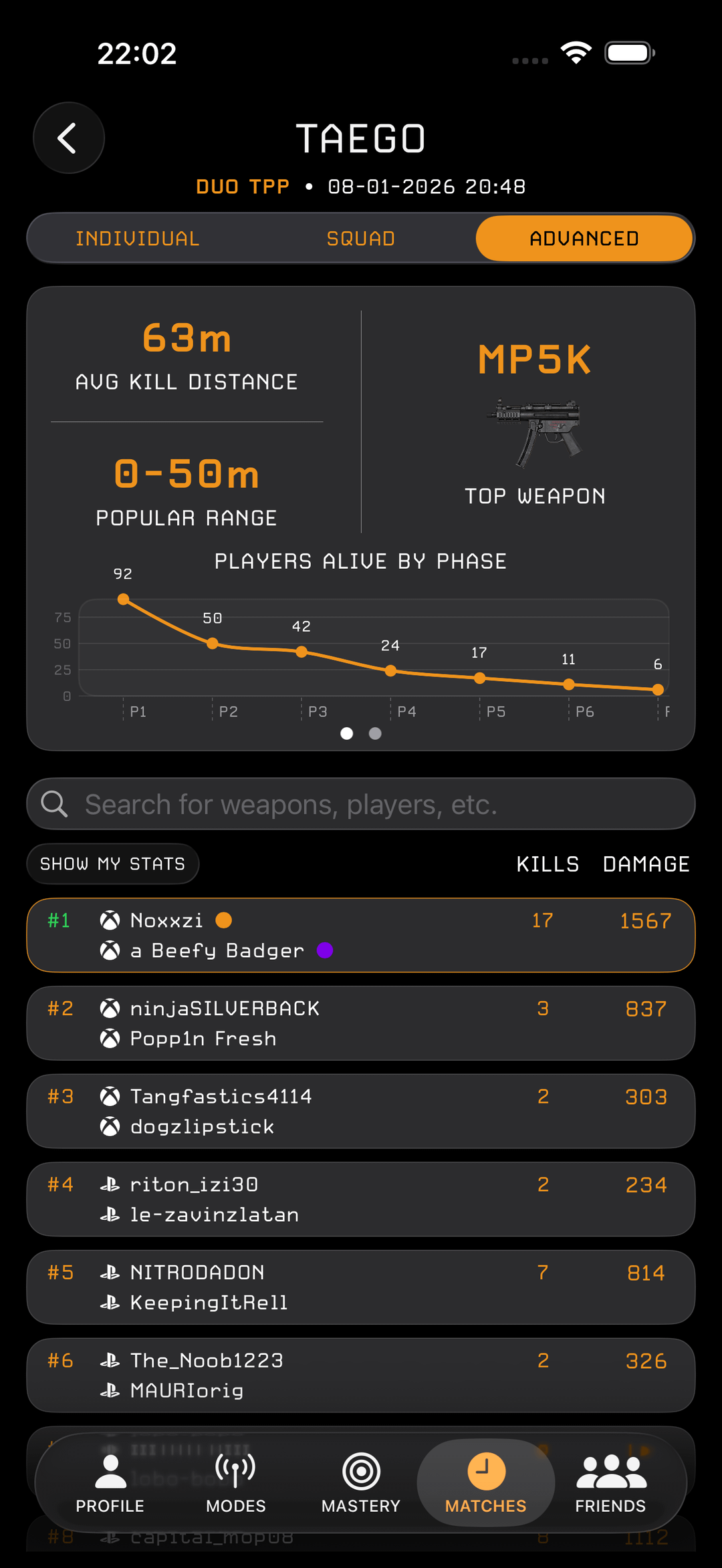Open the #4 team row with riton_izi30
This screenshot has width=722, height=1568.
(361, 1199)
